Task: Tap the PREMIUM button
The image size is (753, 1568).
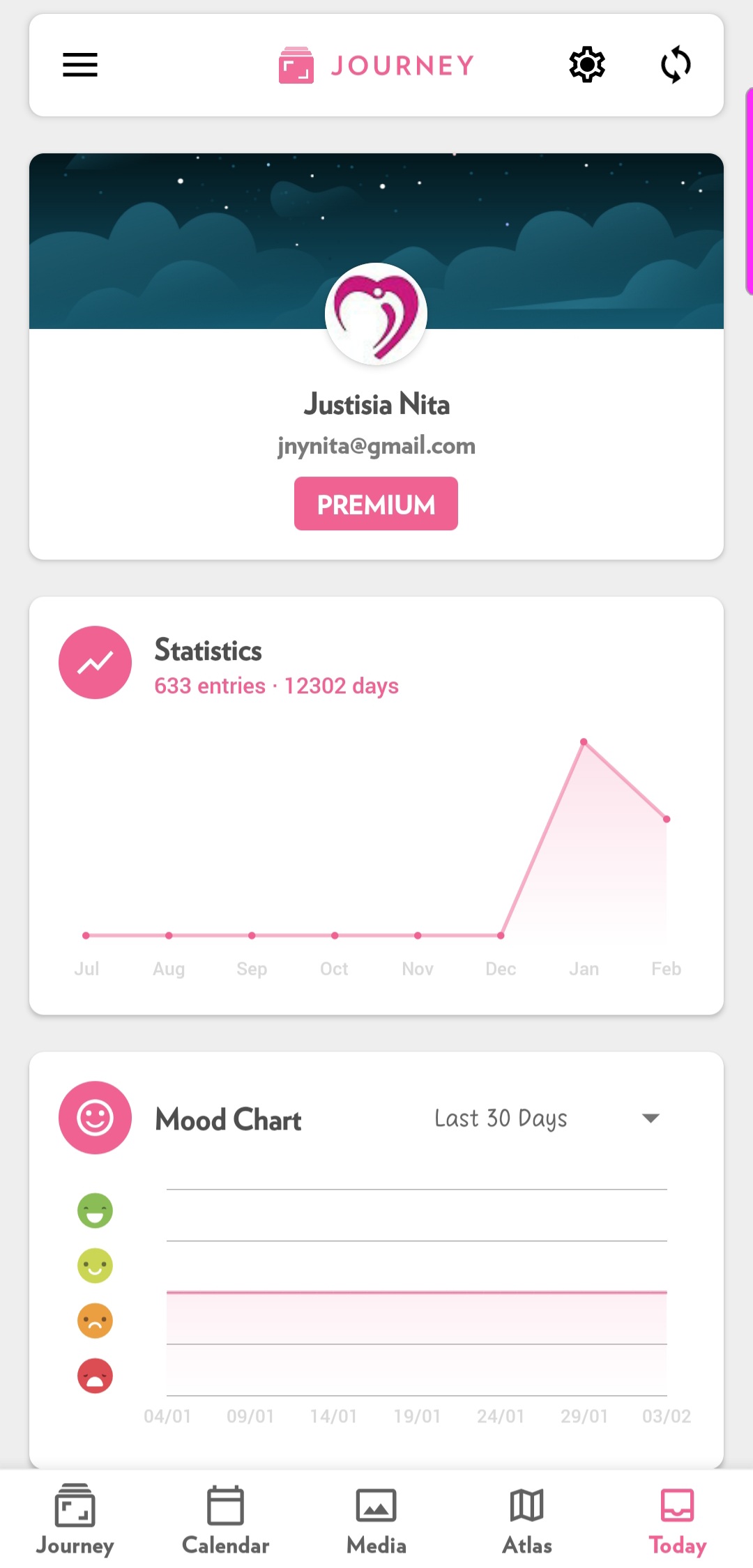Action: (x=376, y=504)
